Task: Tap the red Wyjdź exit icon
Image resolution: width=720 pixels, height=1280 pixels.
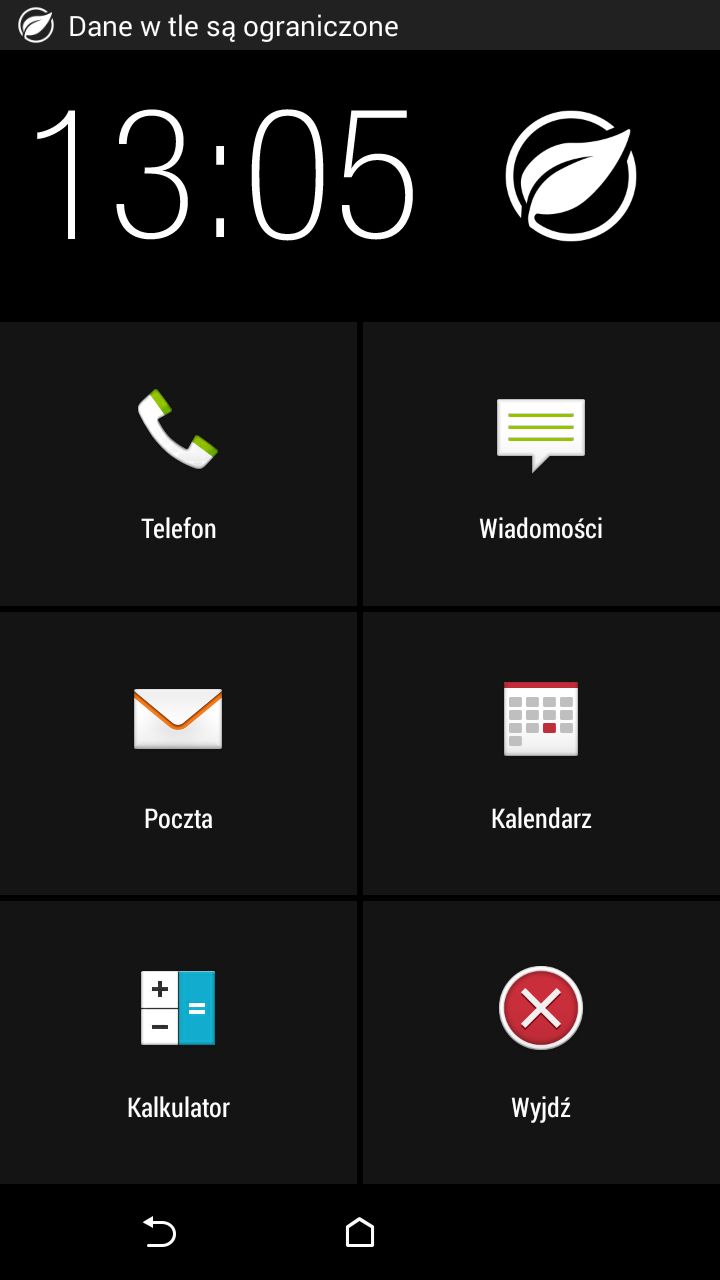Action: (x=540, y=1008)
